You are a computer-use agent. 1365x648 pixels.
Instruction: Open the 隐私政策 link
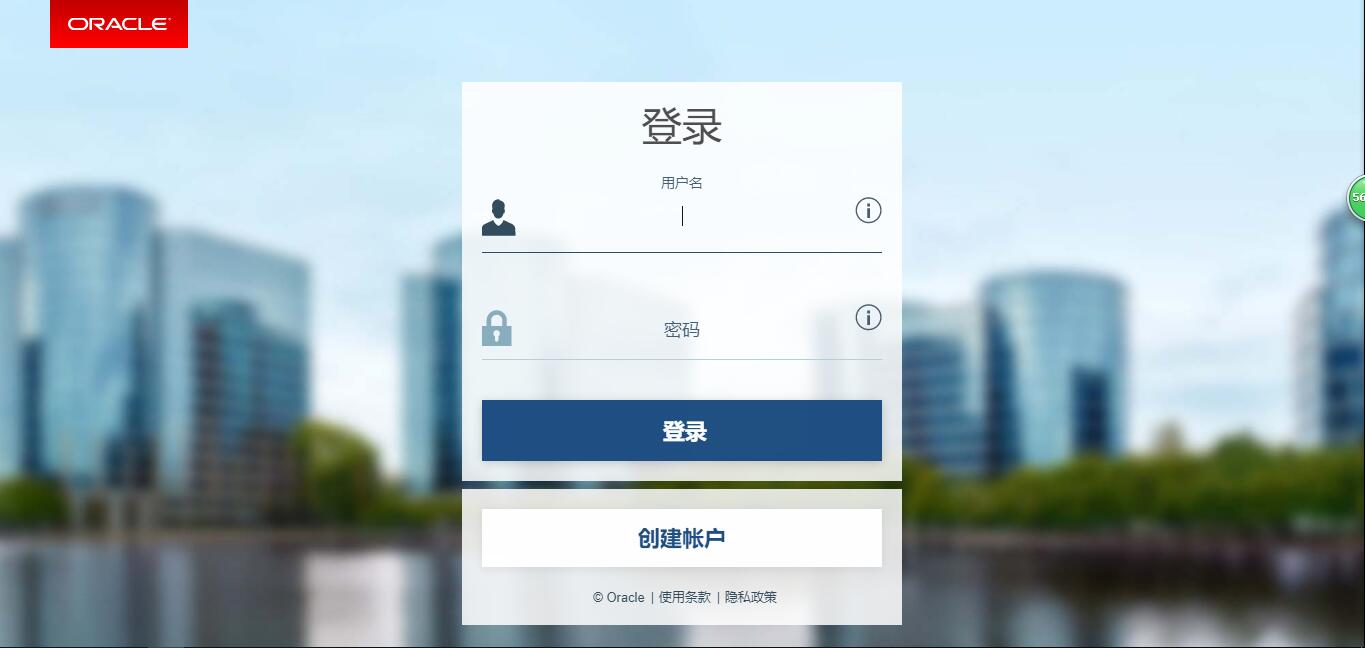pos(751,597)
